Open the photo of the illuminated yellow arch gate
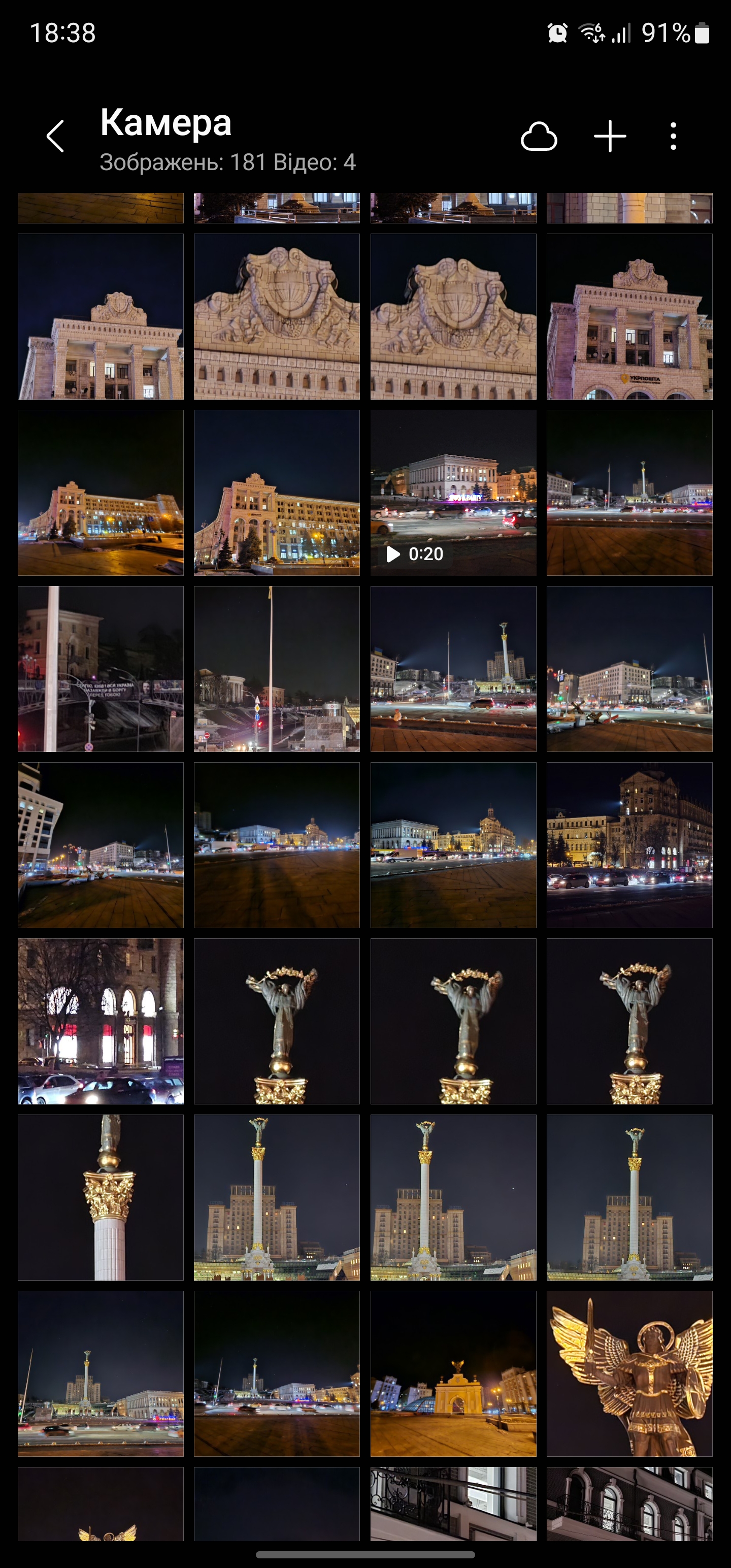 click(x=453, y=1373)
